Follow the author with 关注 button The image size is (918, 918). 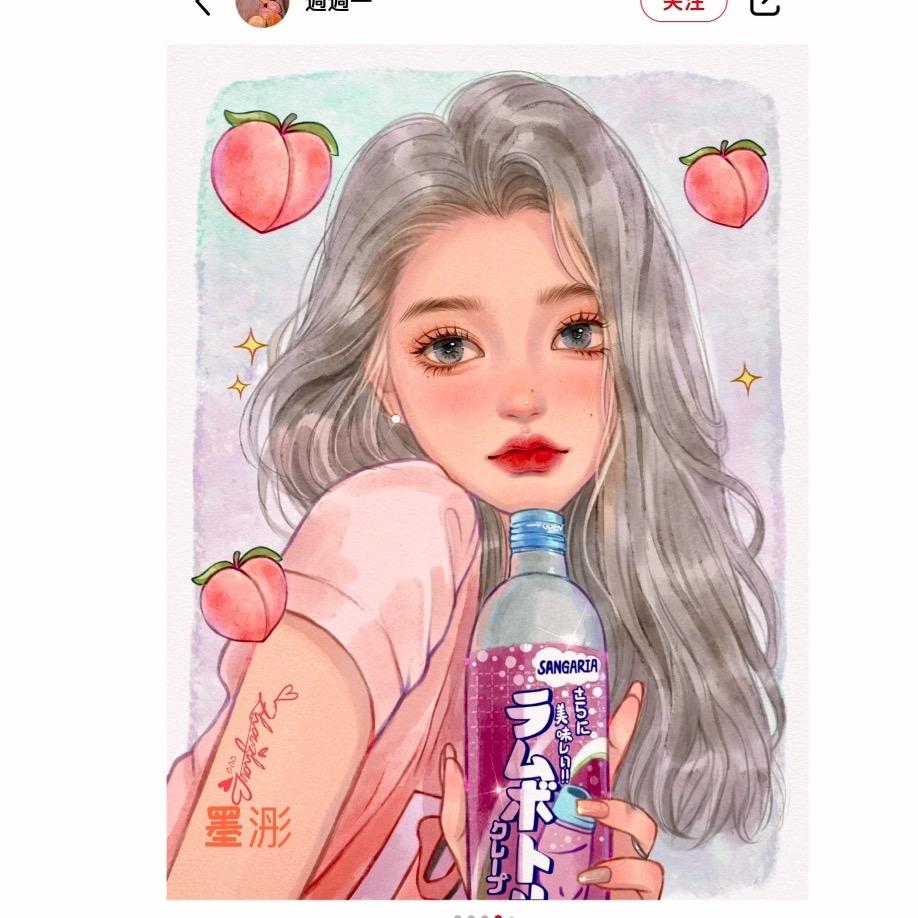tap(683, 6)
